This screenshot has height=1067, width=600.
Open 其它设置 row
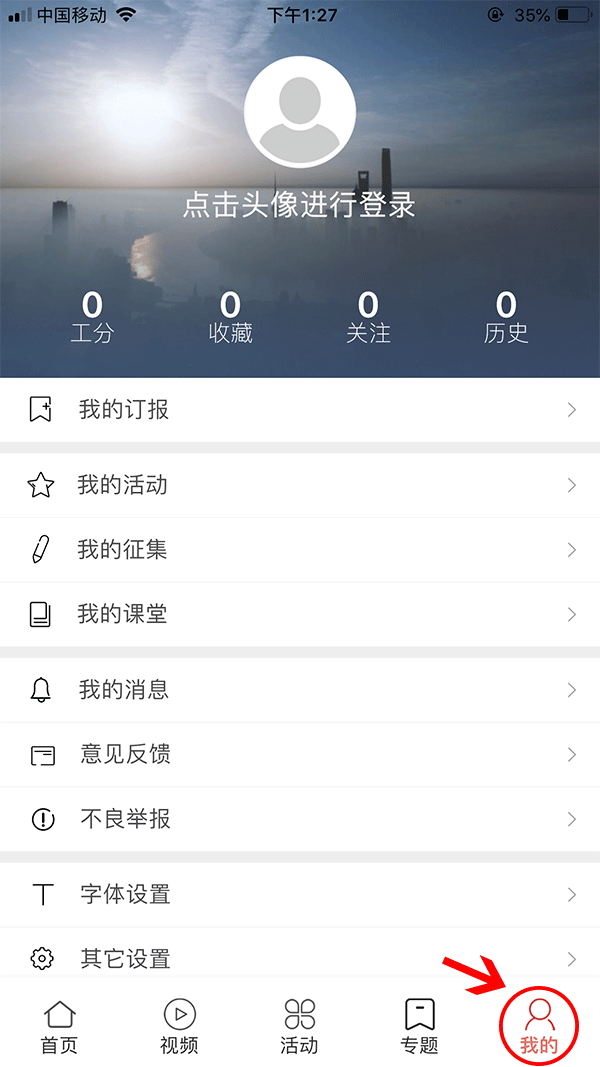tap(300, 958)
